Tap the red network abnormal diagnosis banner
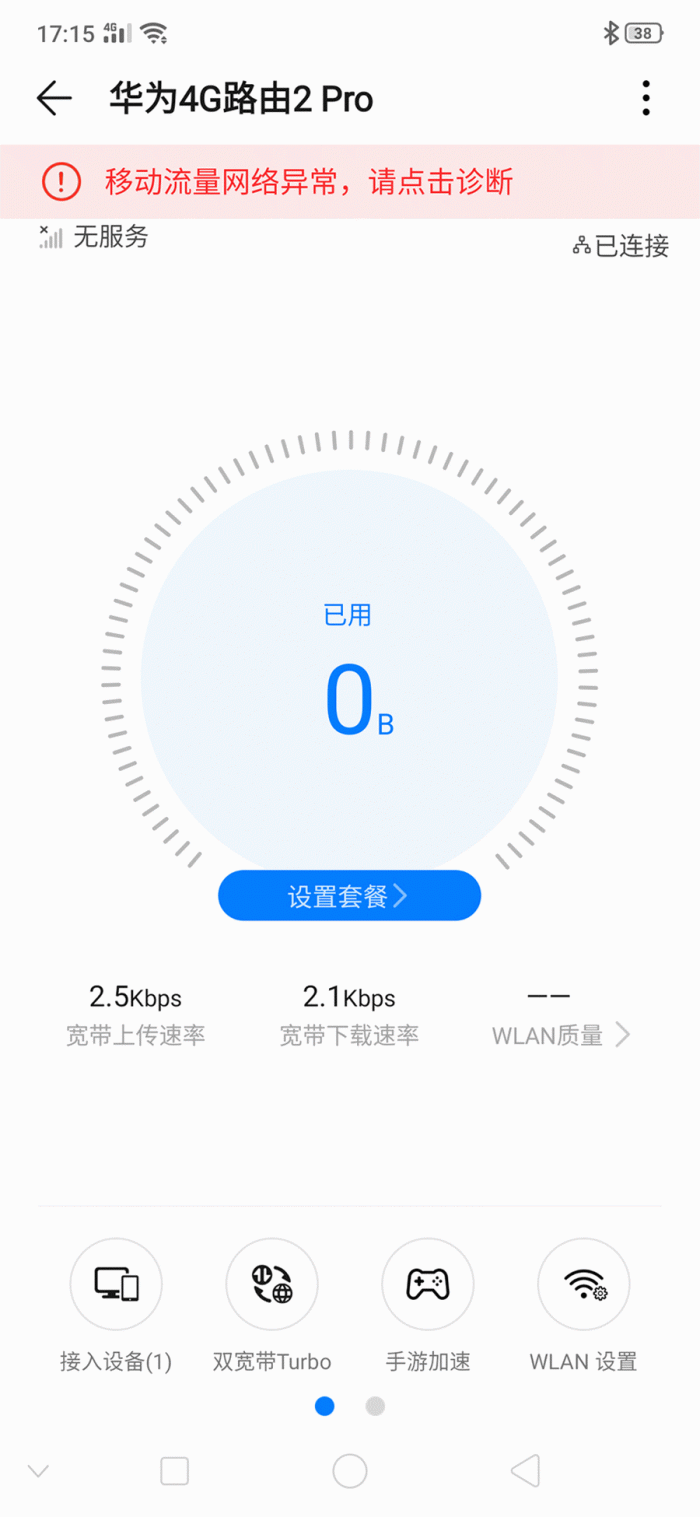The image size is (700, 1517). (x=350, y=182)
